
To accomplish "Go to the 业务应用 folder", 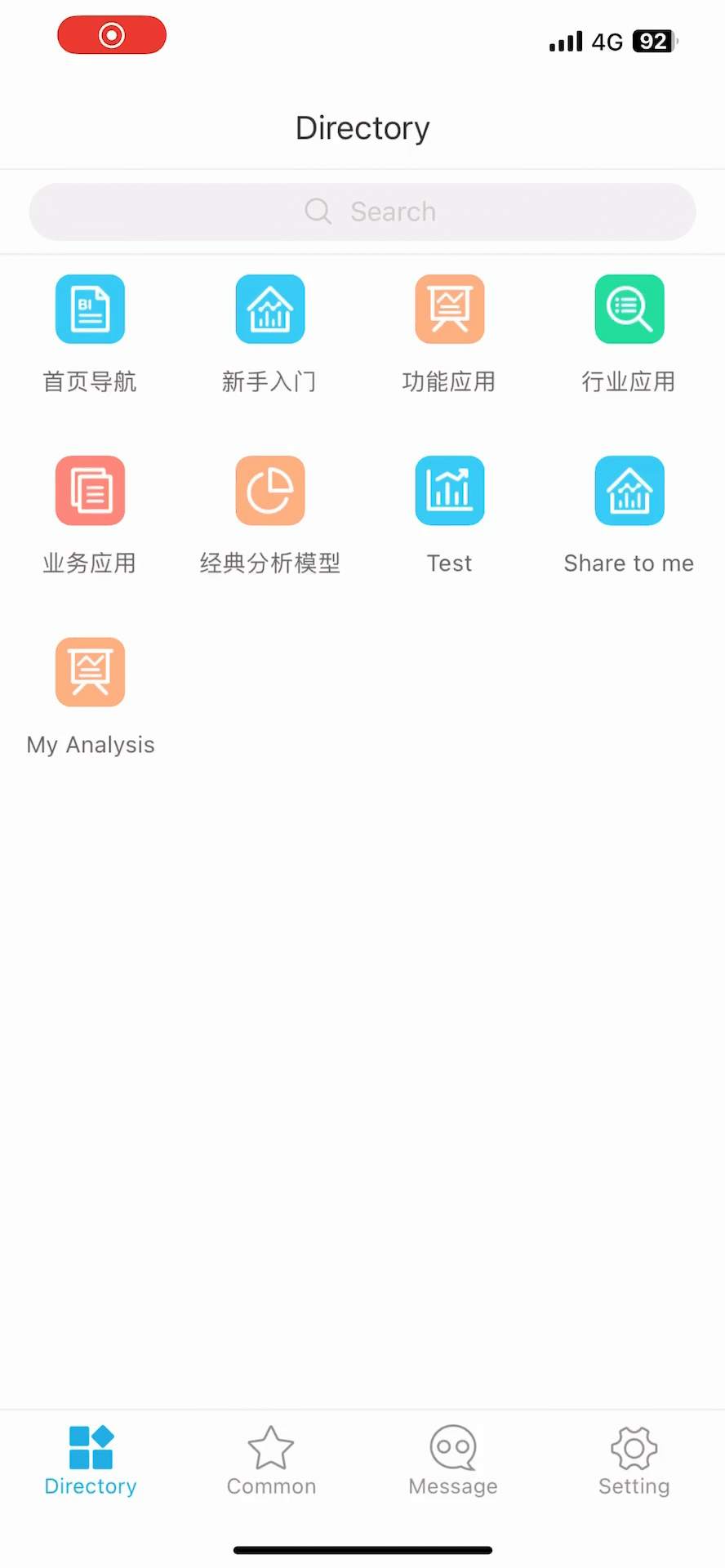I will click(x=90, y=491).
